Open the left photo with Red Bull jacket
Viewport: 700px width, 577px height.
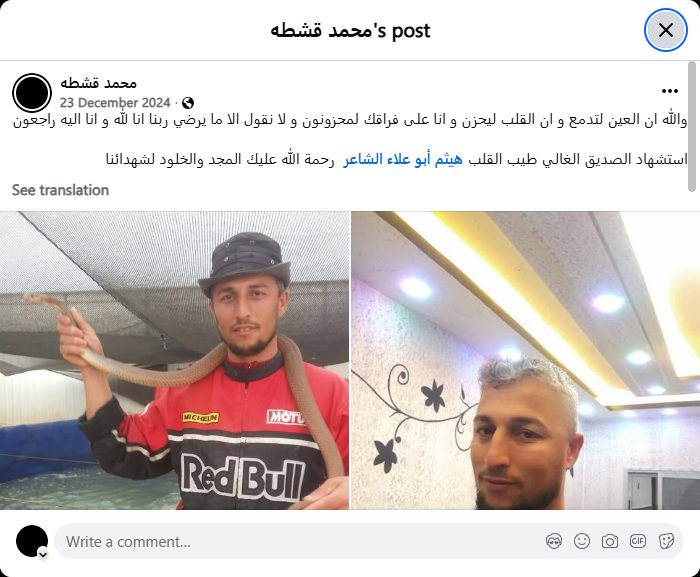point(174,360)
